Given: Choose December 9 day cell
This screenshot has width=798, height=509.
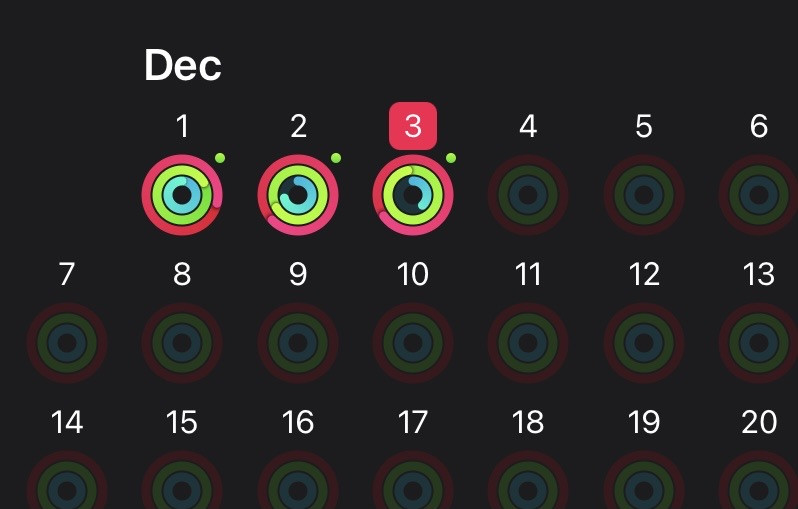Looking at the screenshot, I should pos(298,343).
